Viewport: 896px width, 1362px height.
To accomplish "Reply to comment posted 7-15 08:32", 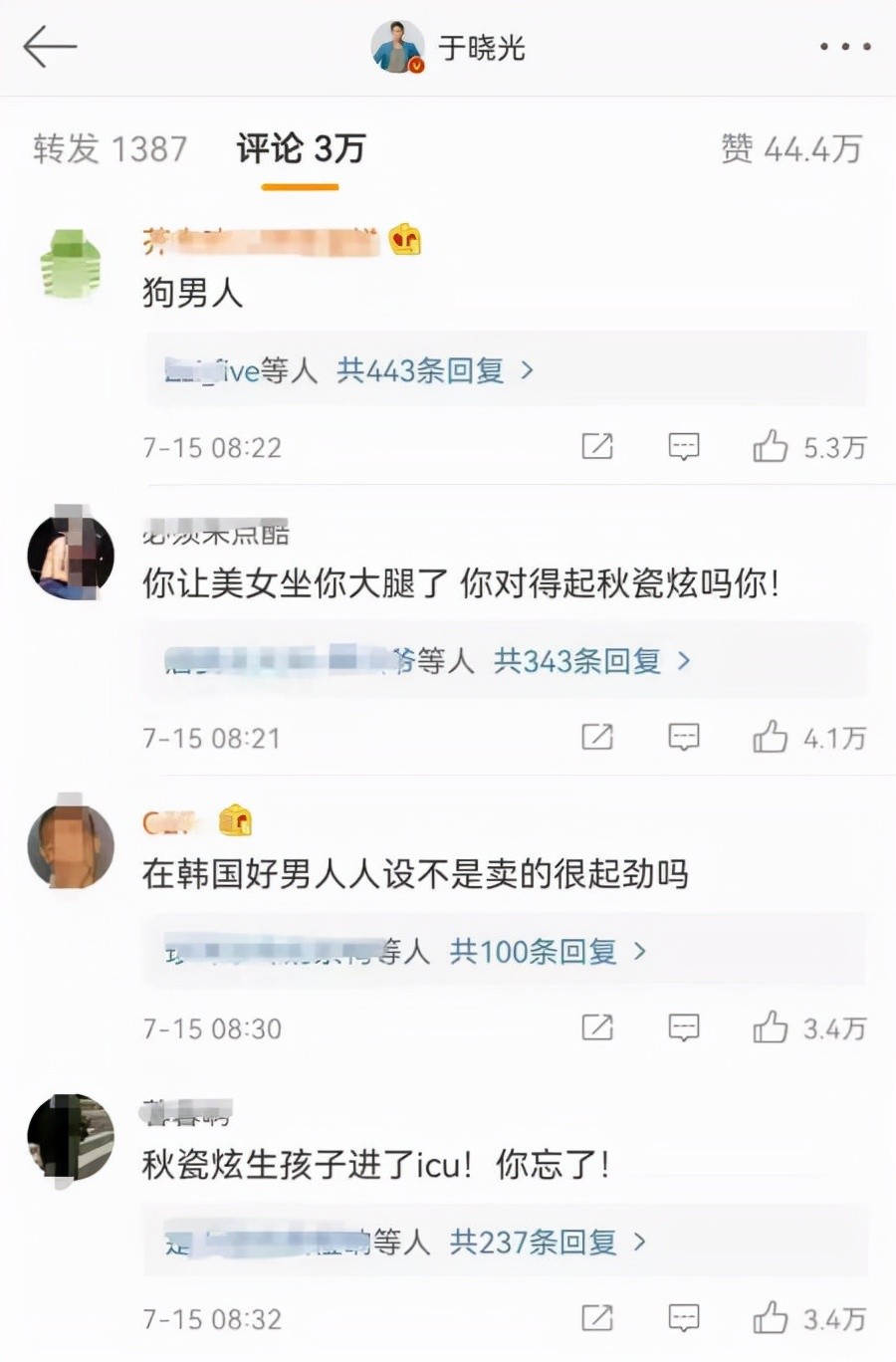I will point(683,1318).
